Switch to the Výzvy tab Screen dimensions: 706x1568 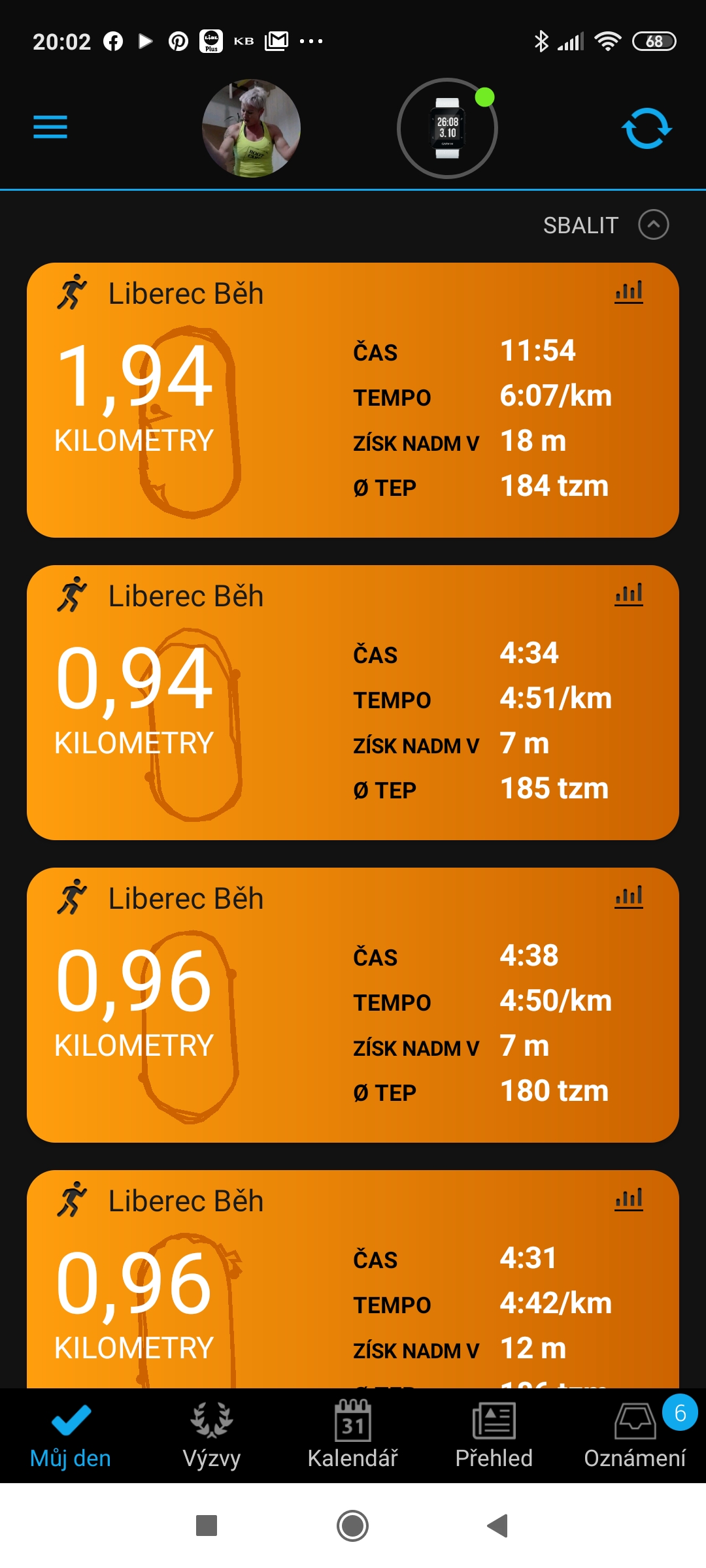(212, 1435)
